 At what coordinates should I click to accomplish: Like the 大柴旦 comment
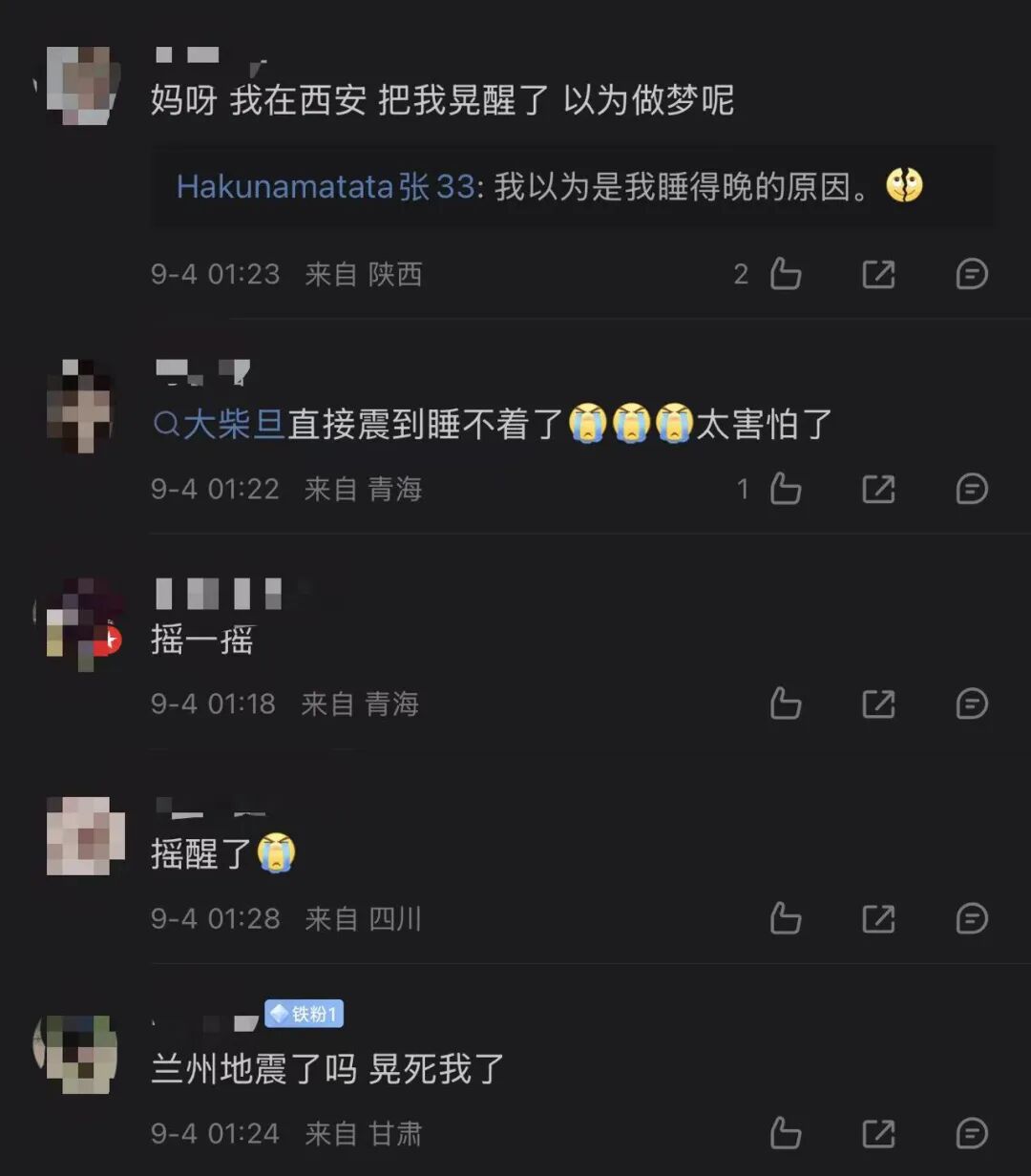[785, 489]
